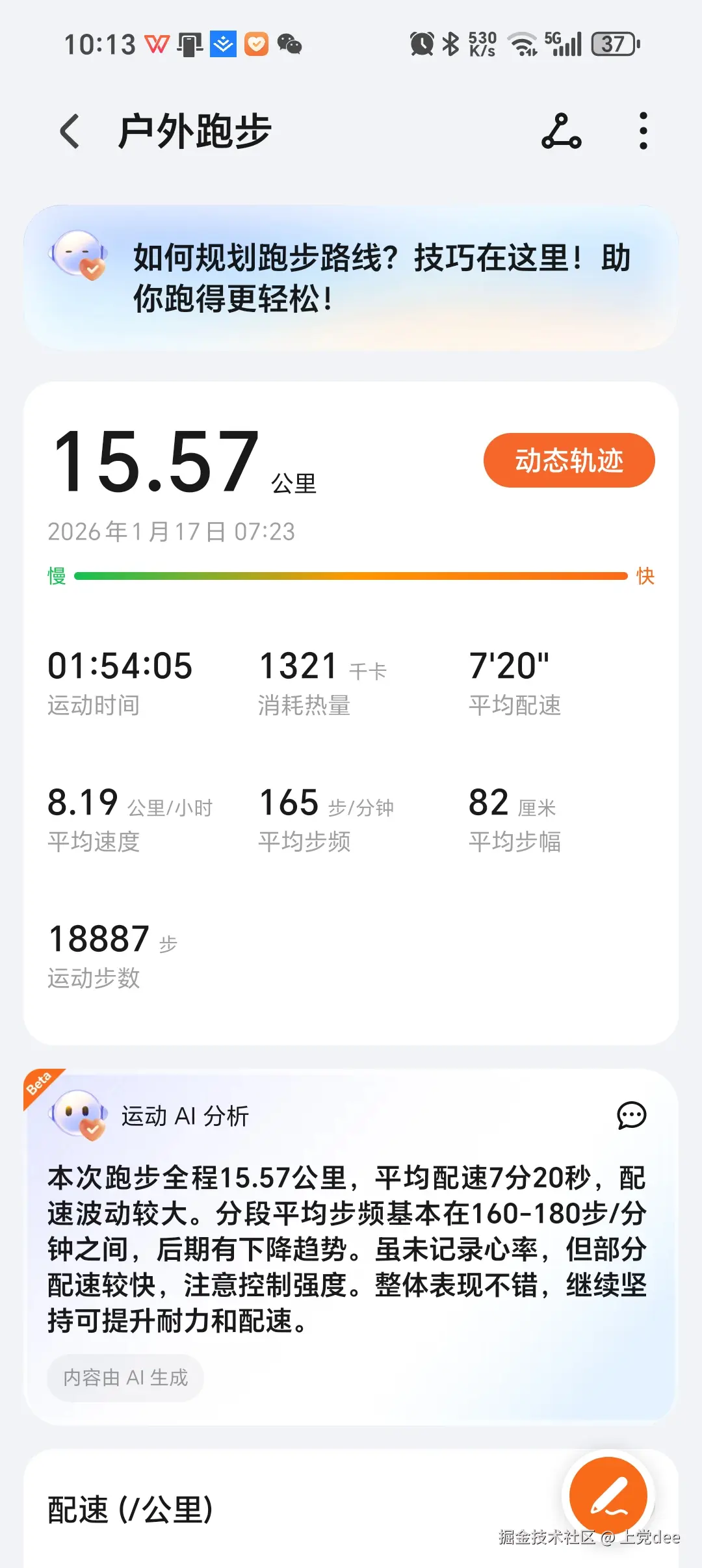Open the three-dot overflow menu
Viewport: 702px width, 1568px height.
click(642, 130)
